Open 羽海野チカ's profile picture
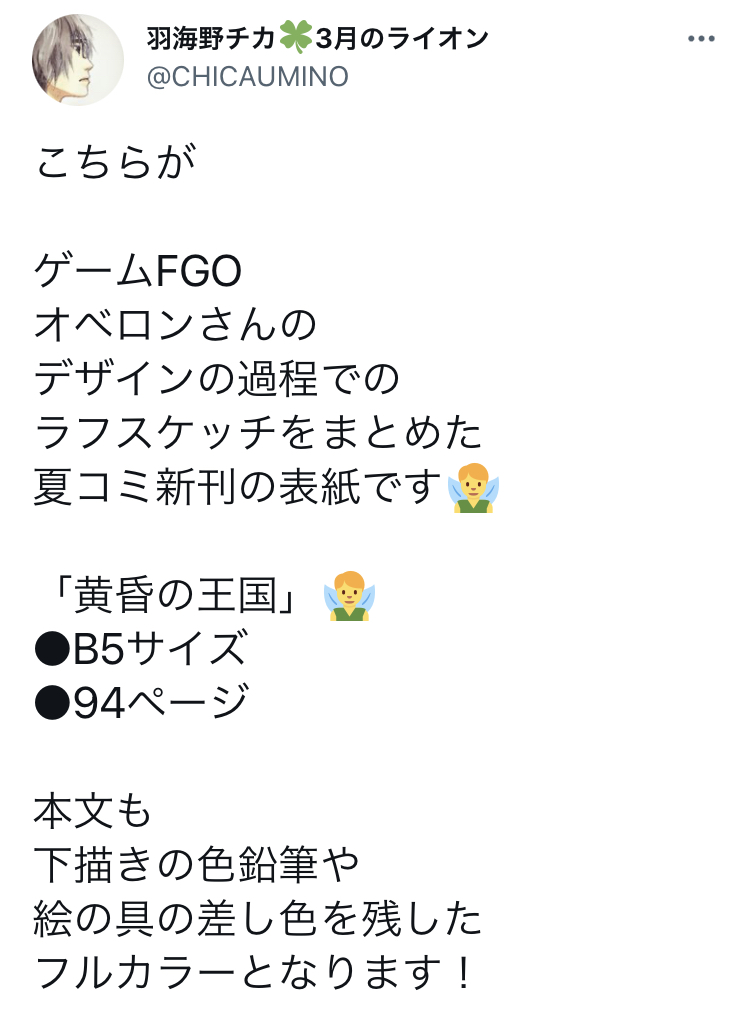Viewport: 750px width, 1016px height. 78,60
